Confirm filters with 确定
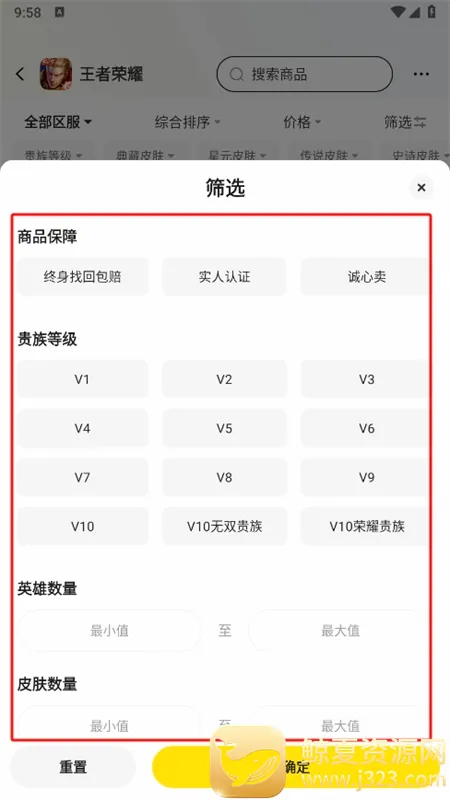 click(296, 767)
